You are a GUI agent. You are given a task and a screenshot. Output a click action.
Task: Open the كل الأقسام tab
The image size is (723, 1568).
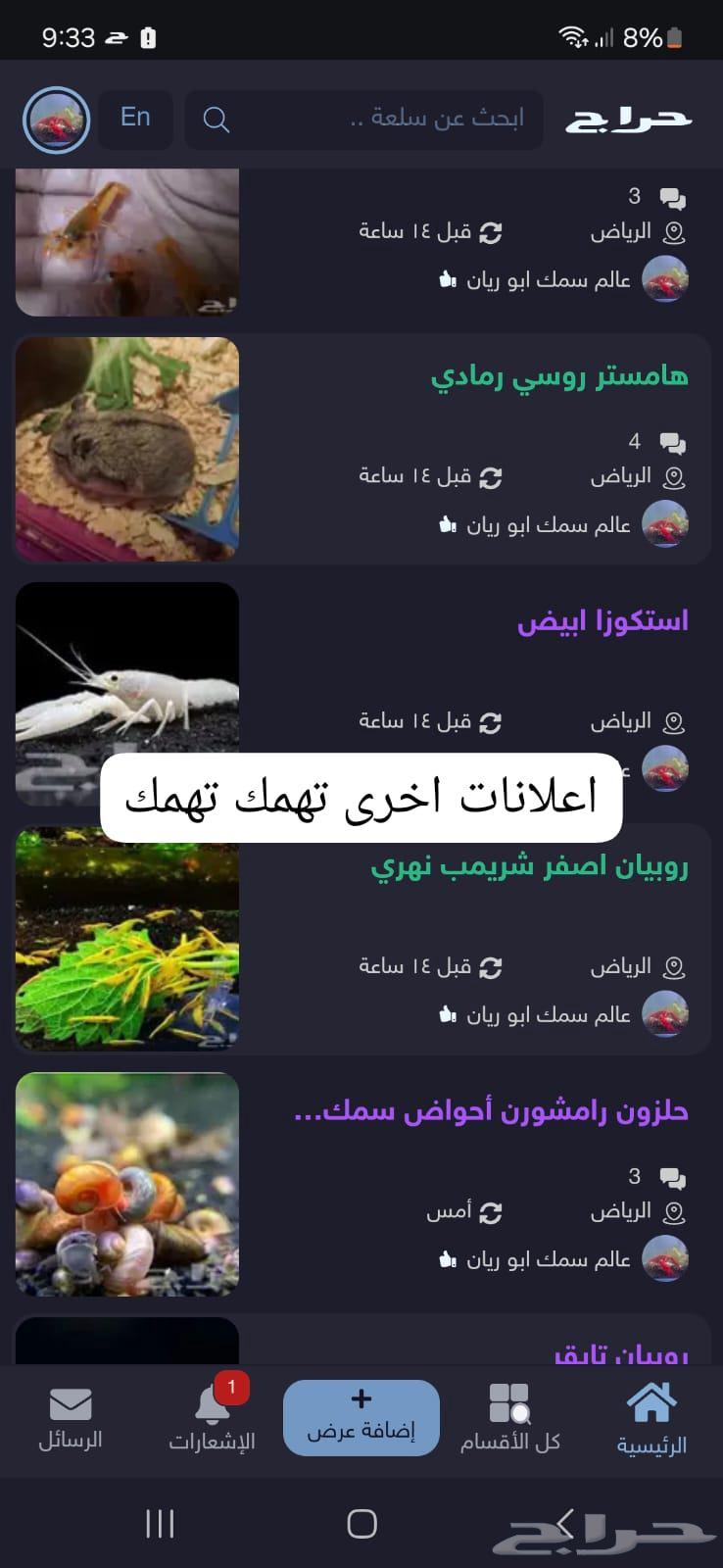coord(509,1418)
